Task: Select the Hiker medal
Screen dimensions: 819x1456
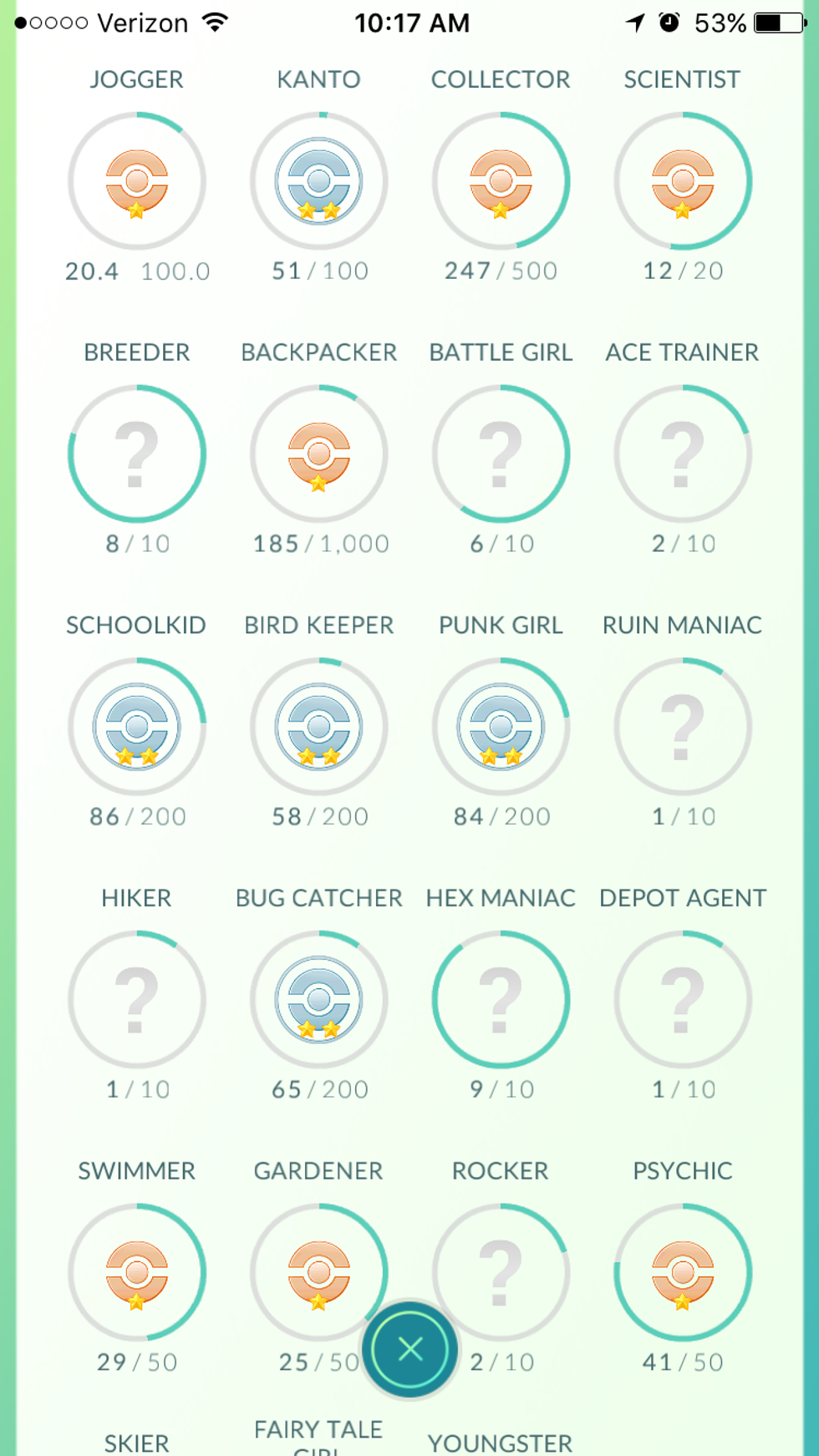Action: point(137,1000)
